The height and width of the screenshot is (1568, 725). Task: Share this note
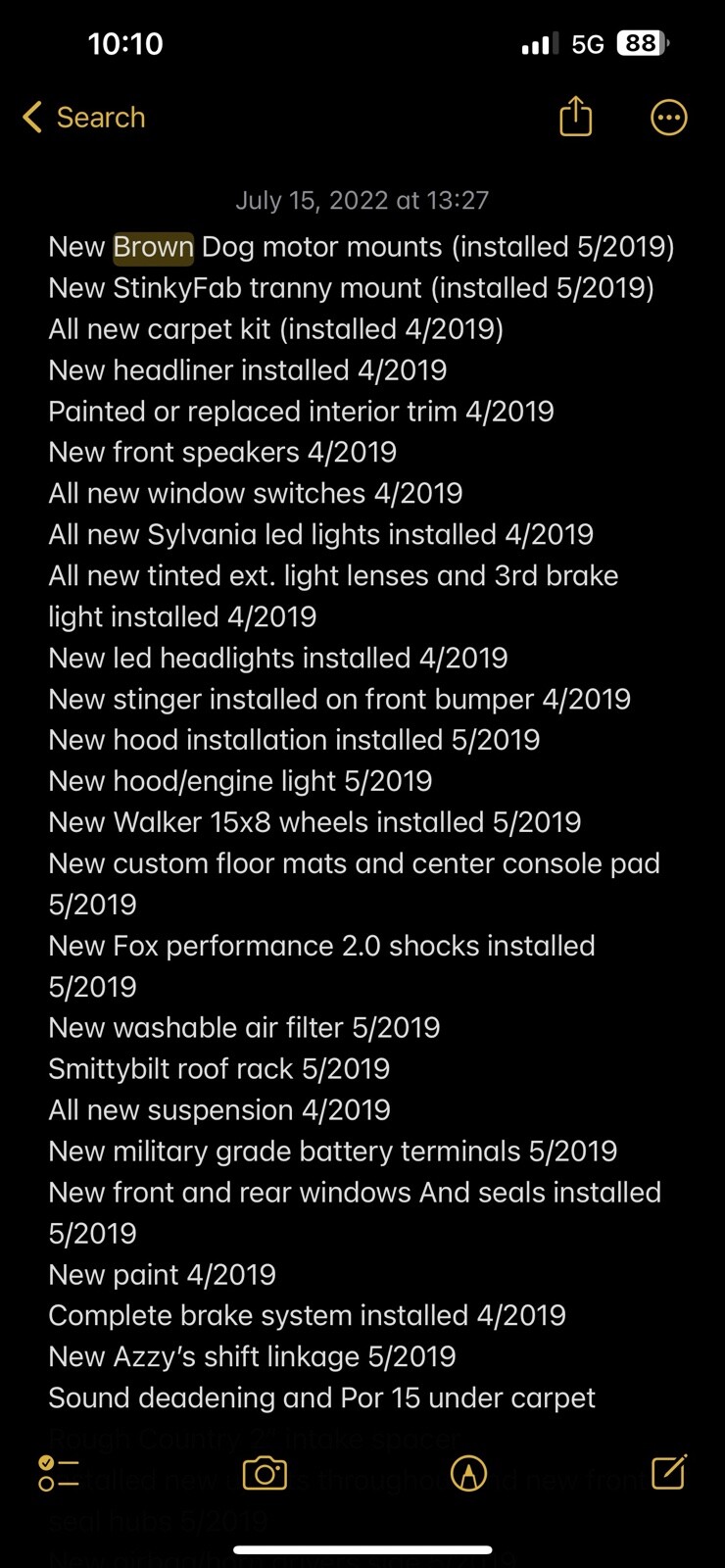coord(575,116)
